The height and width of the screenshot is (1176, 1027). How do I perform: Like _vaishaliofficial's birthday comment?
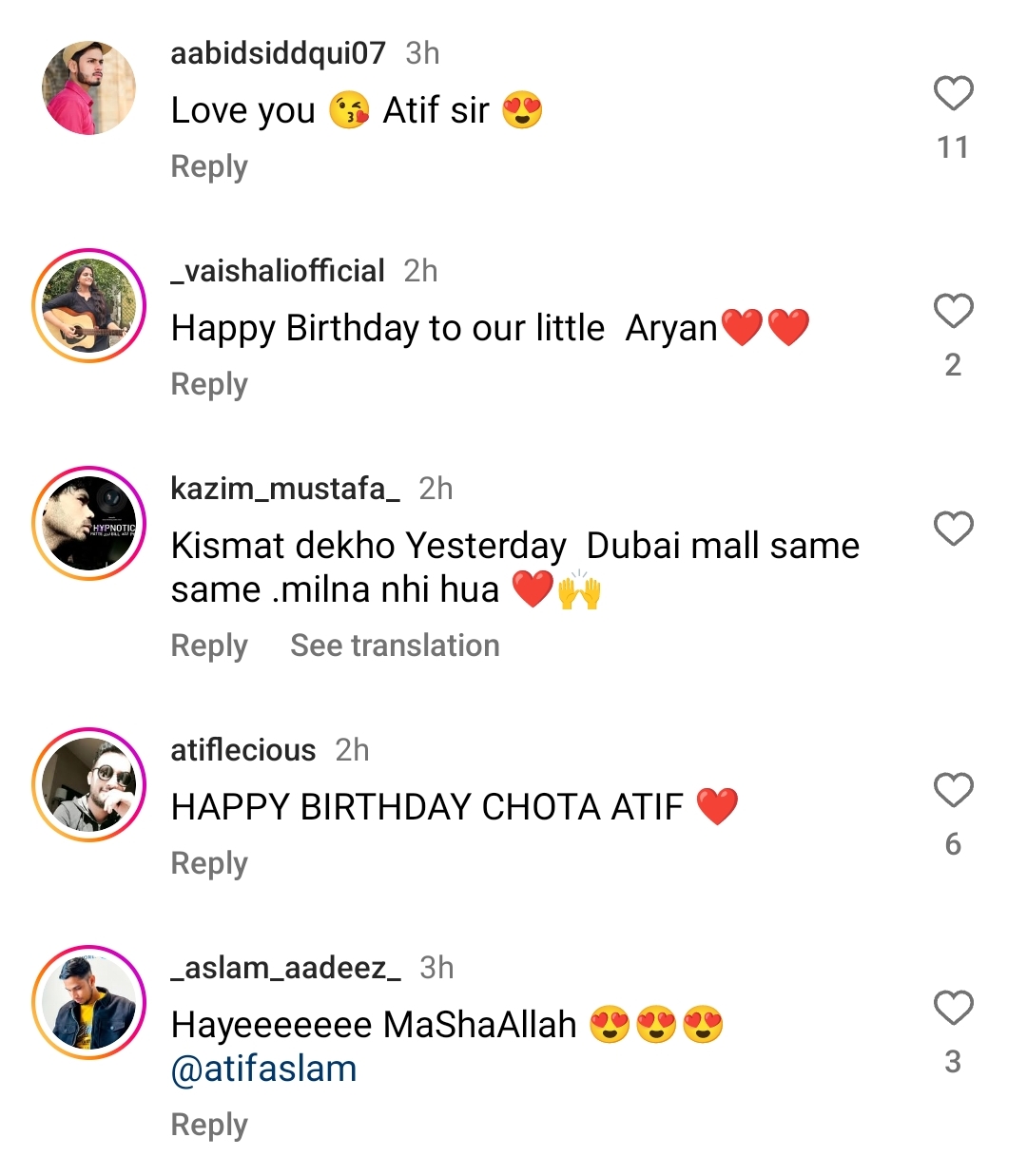click(952, 311)
